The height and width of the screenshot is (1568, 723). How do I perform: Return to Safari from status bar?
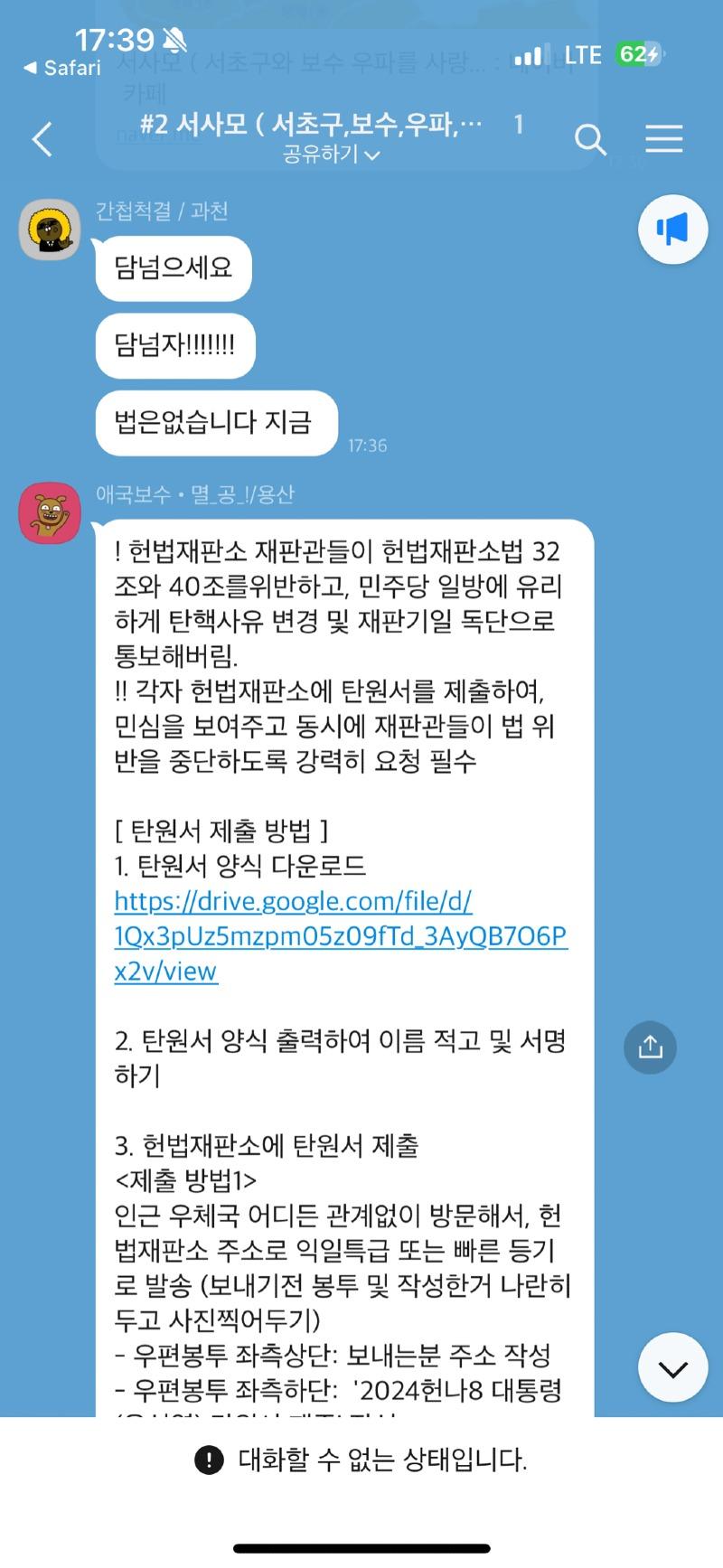click(x=61, y=68)
